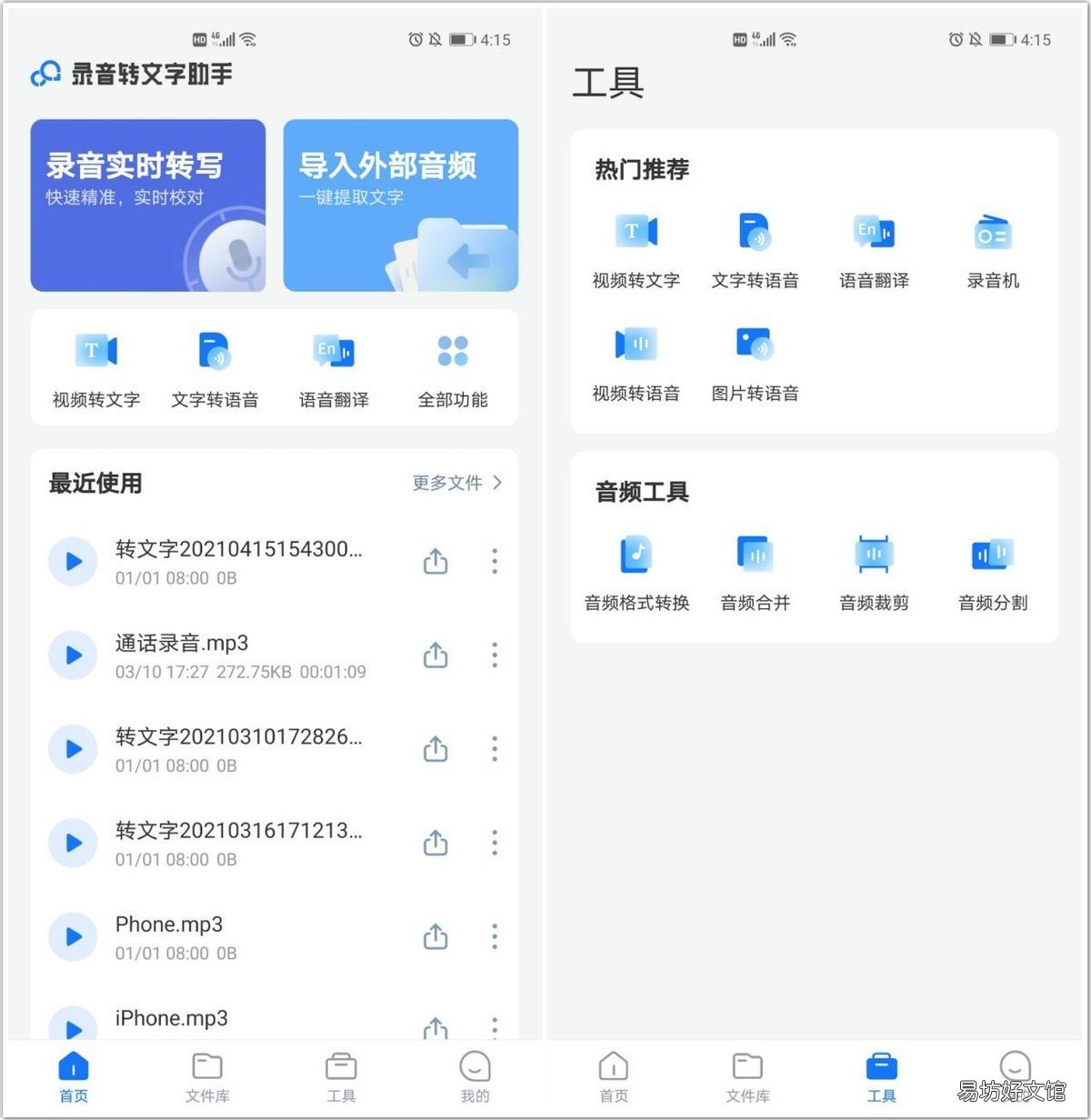Share the 通话录音.mp3 file

pos(435,655)
